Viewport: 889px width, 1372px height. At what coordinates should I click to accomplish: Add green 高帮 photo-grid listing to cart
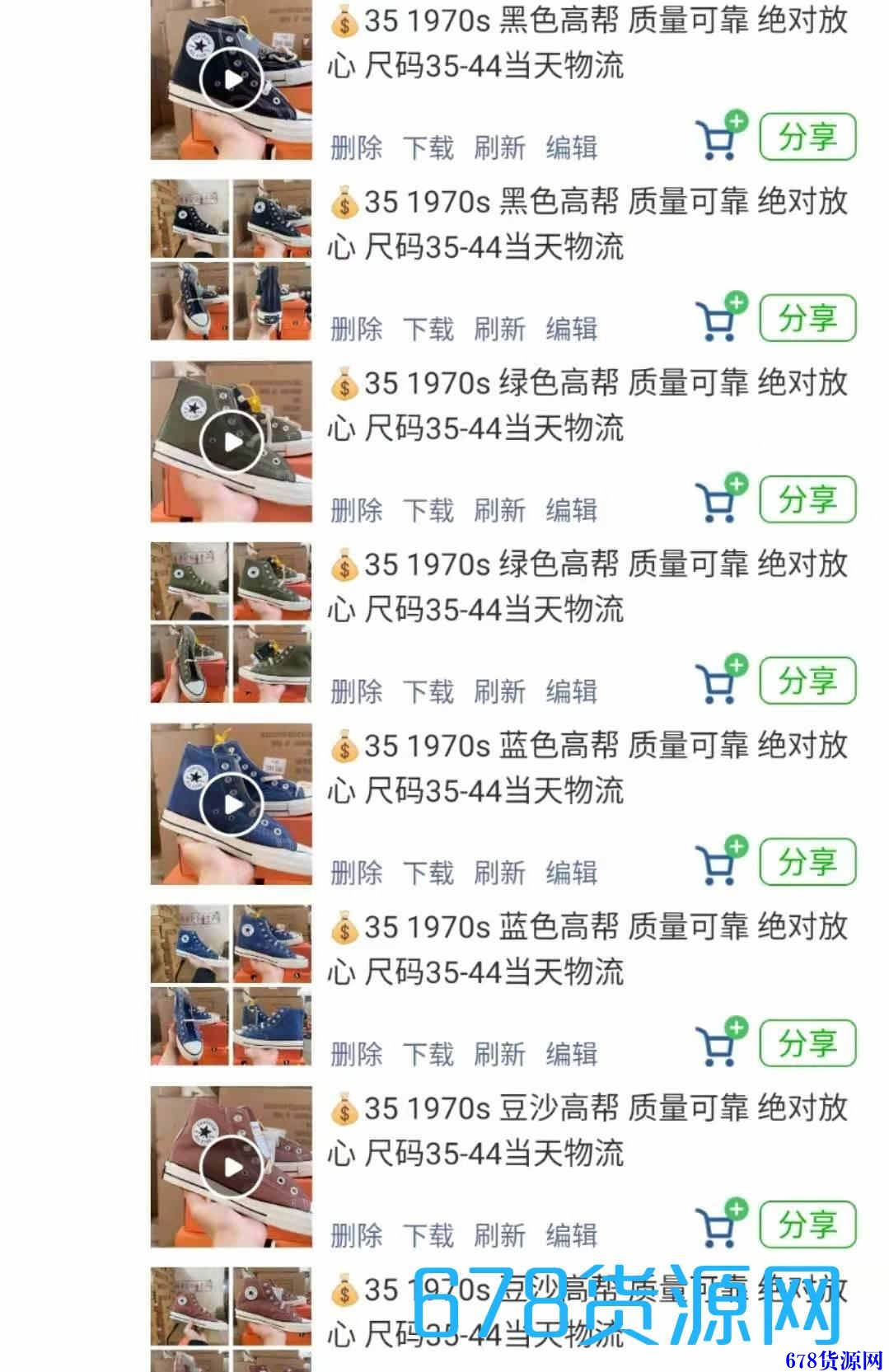(x=719, y=681)
